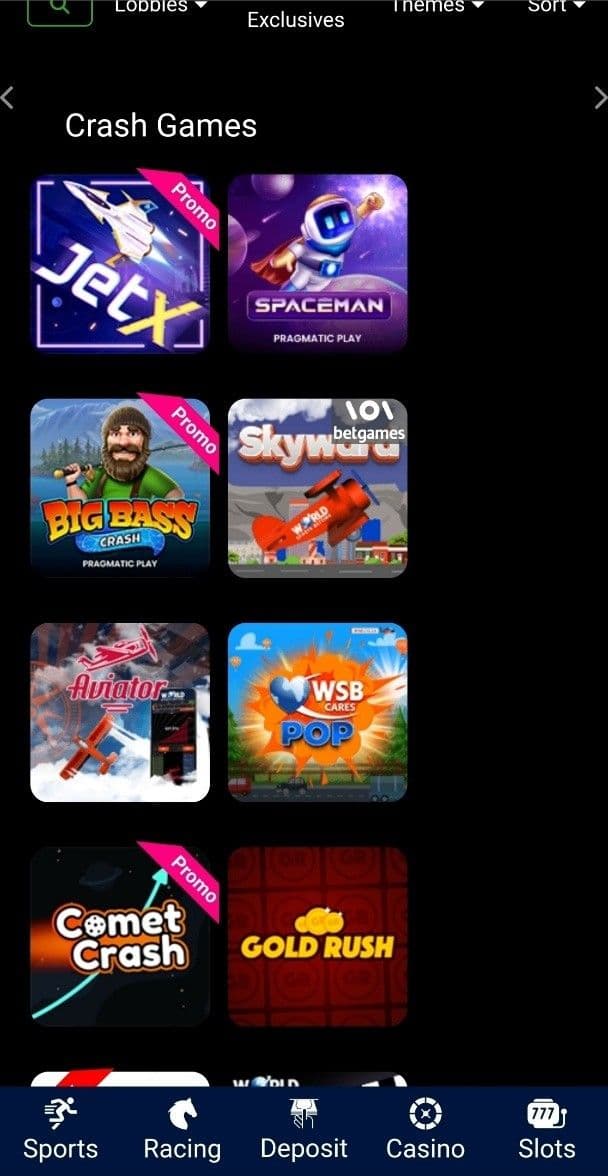The width and height of the screenshot is (608, 1176).
Task: Open the Skyward betgames tile
Action: tap(317, 487)
